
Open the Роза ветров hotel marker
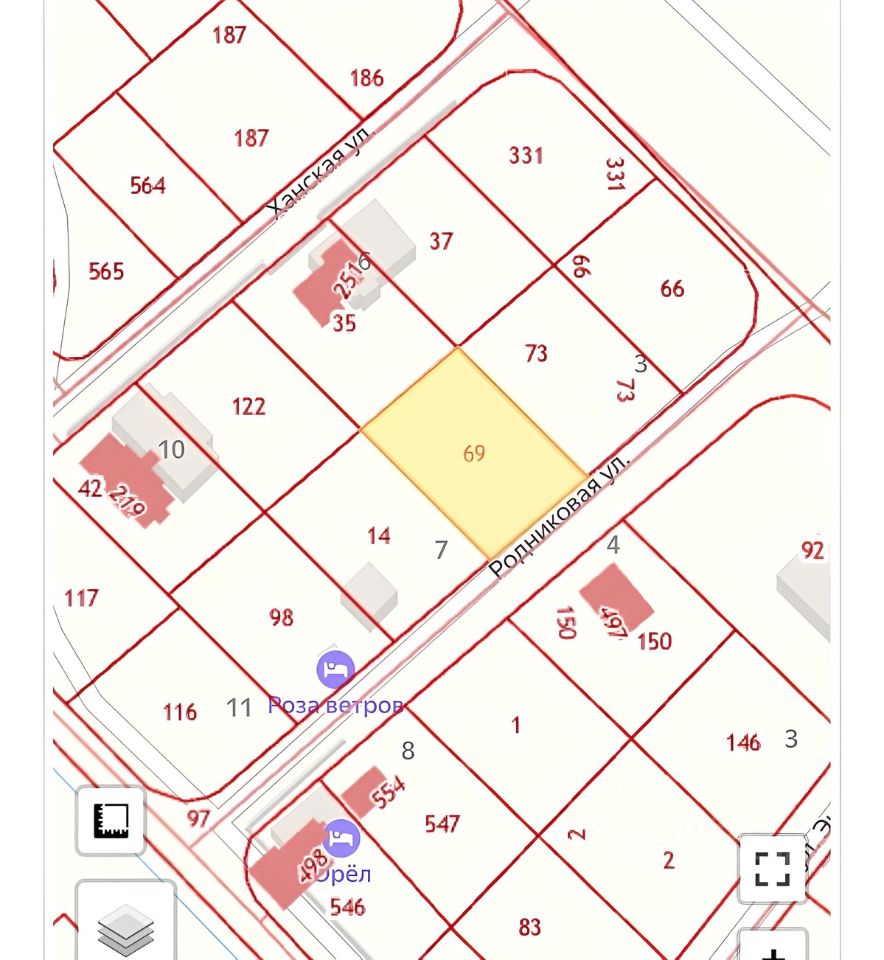click(x=336, y=670)
